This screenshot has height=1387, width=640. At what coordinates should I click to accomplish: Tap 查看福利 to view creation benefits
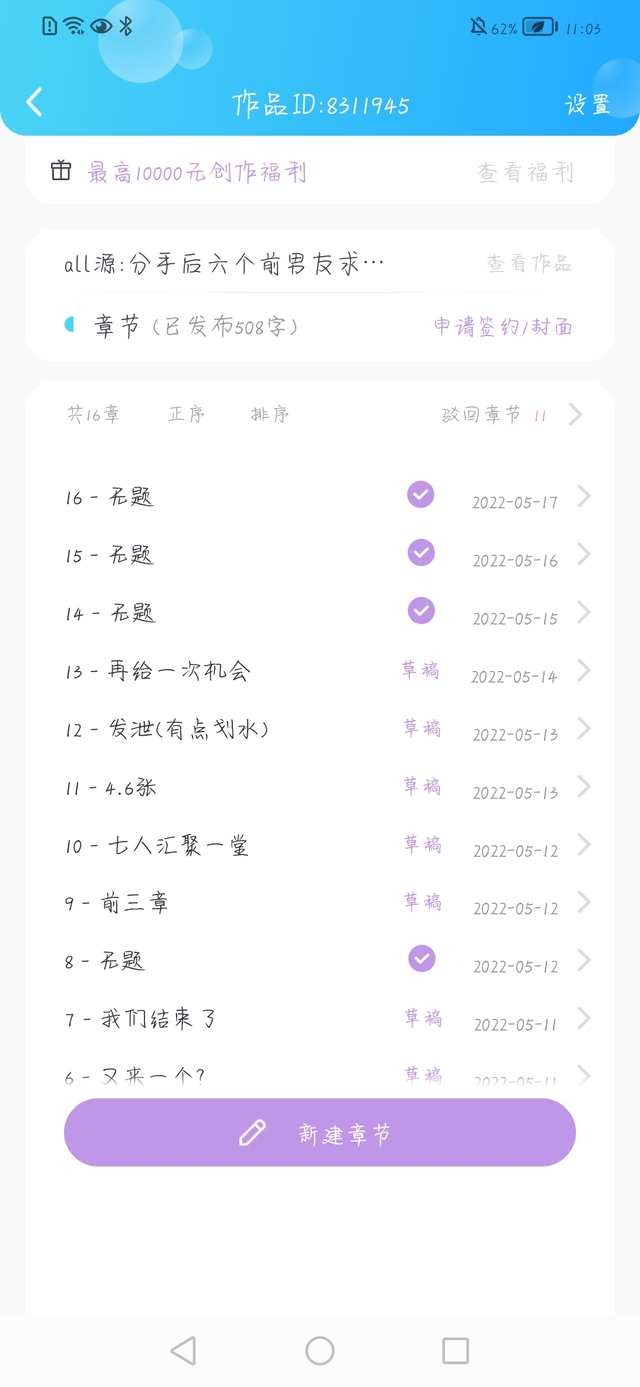click(525, 173)
